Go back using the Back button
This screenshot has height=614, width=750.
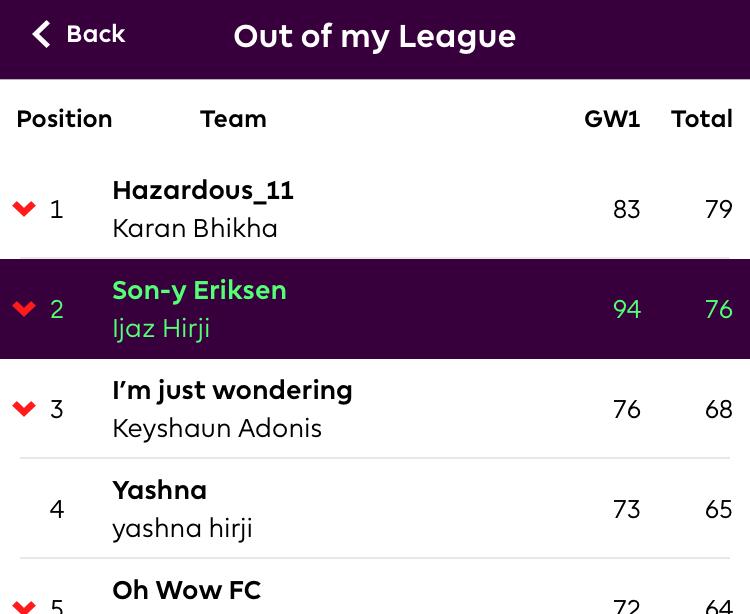point(78,34)
